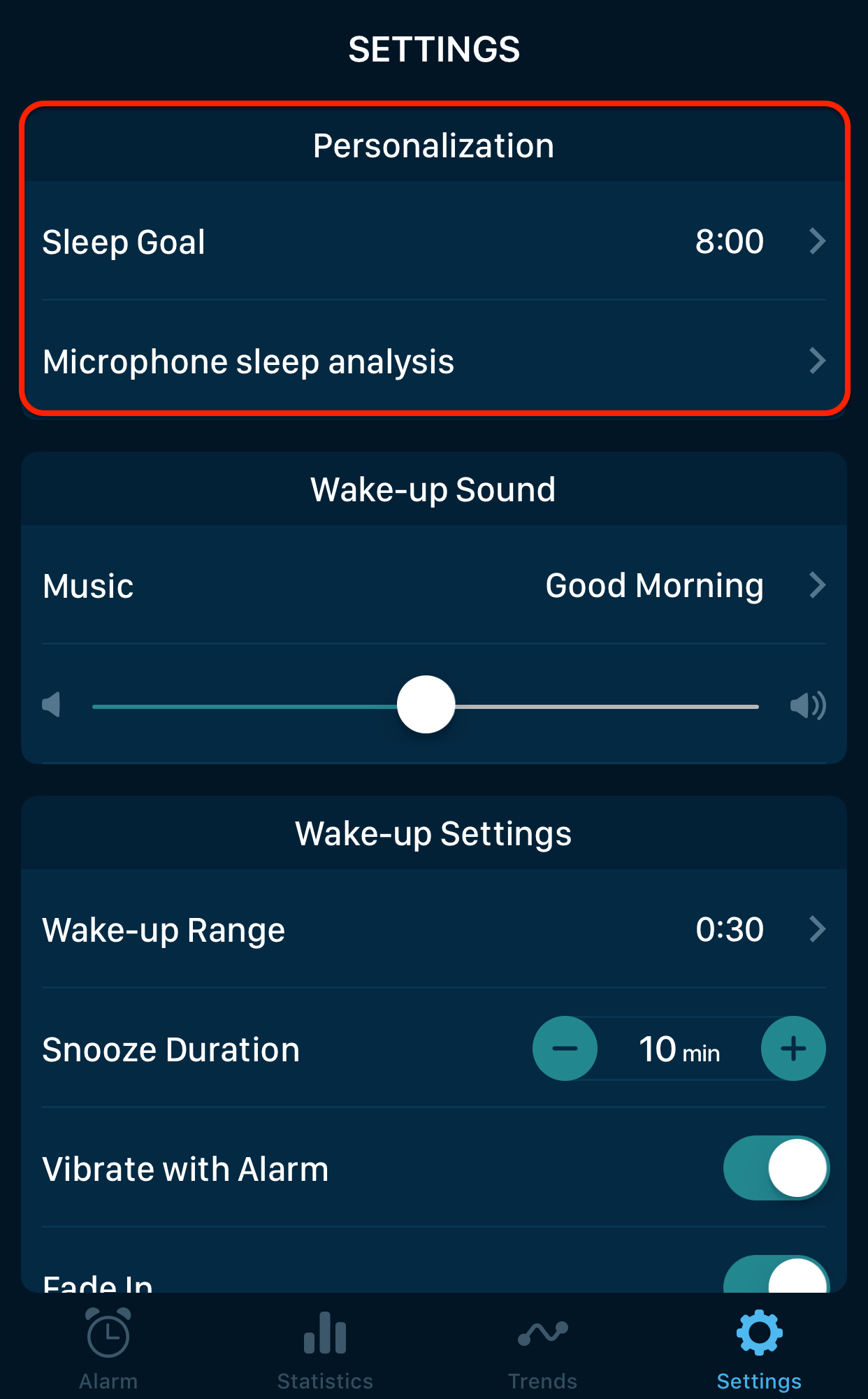Screen dimensions: 868x1399
Task: Open Microphone sleep analysis via its chevron
Action: pos(818,361)
